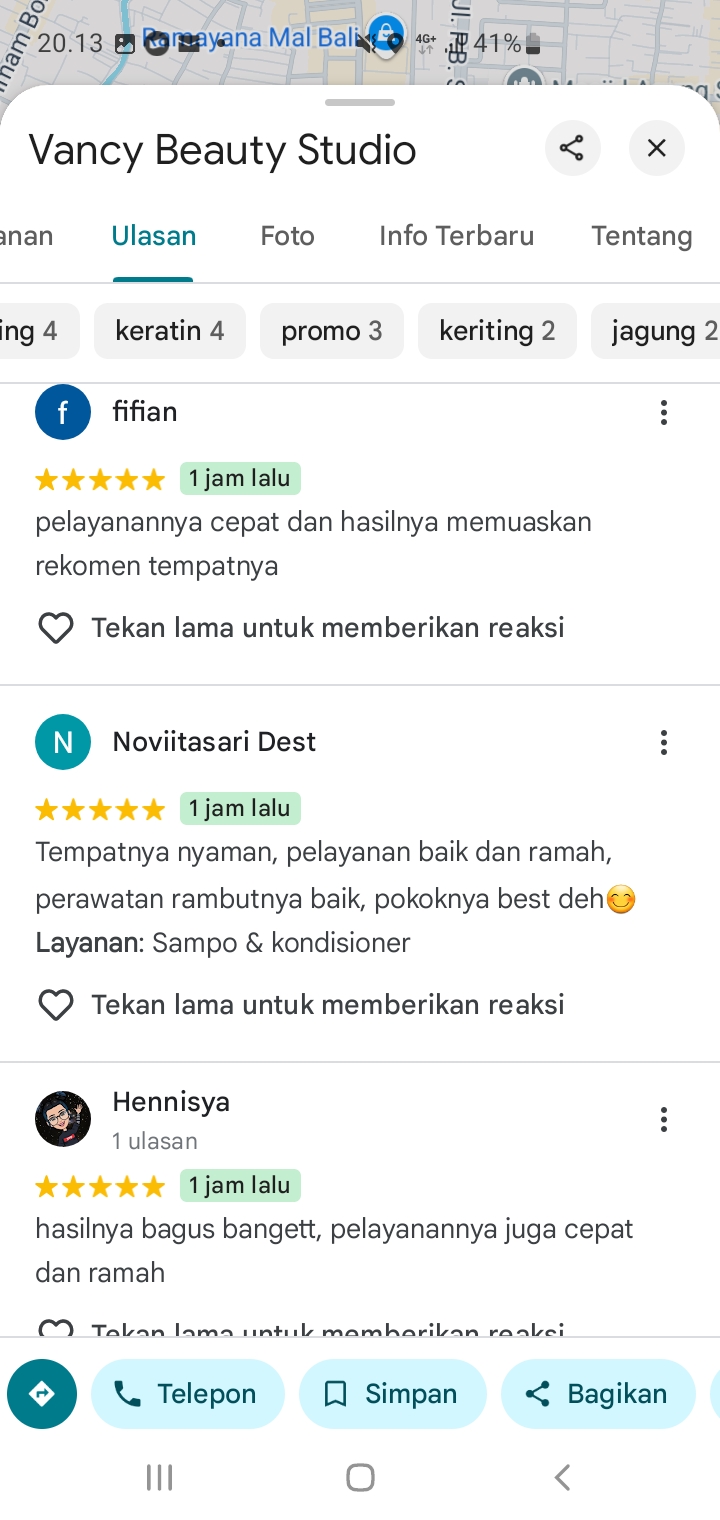Image resolution: width=720 pixels, height=1520 pixels.
Task: View Hennisya's profile picture
Action: coord(63,1119)
